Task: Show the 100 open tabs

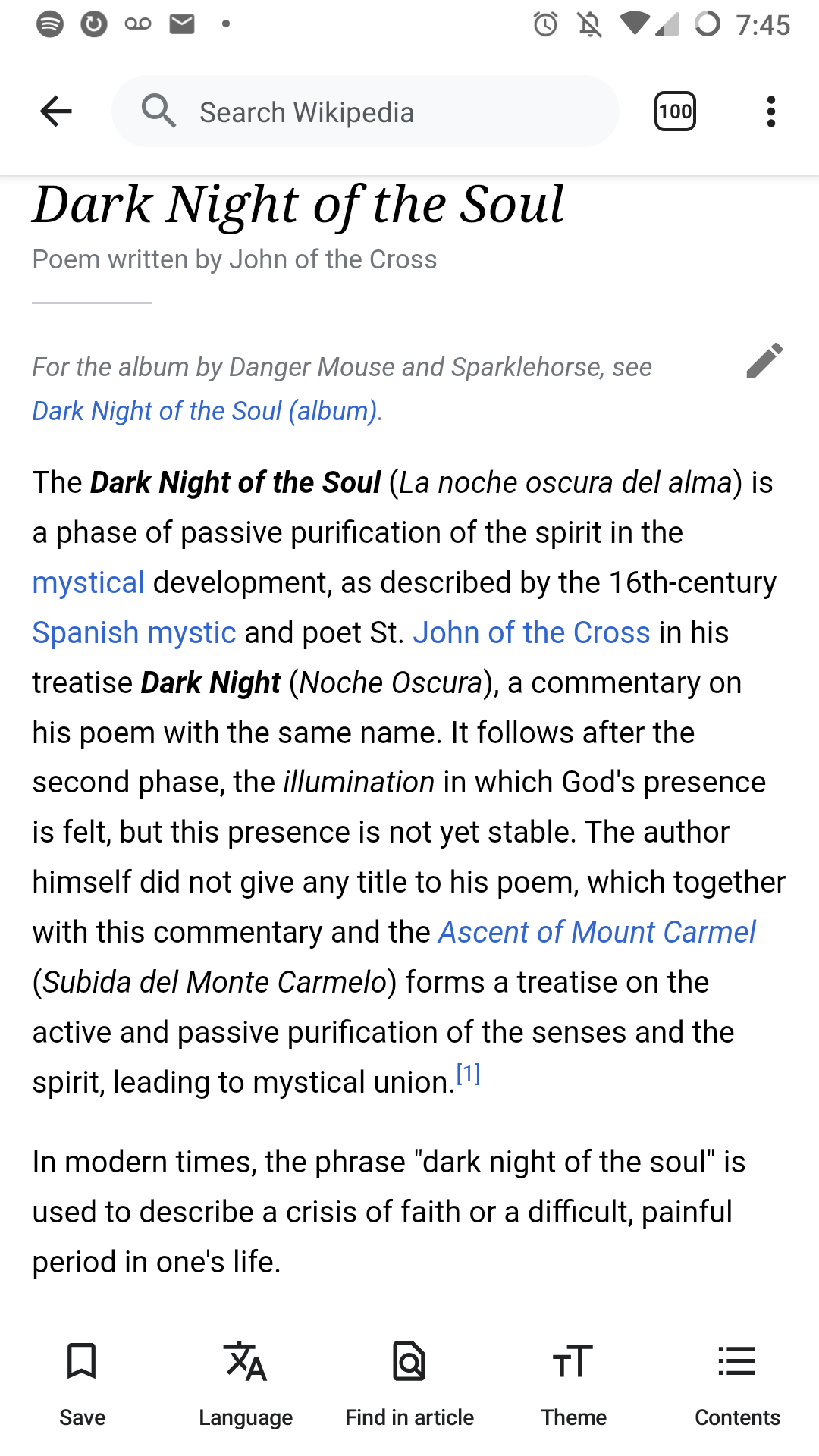Action: click(x=675, y=111)
